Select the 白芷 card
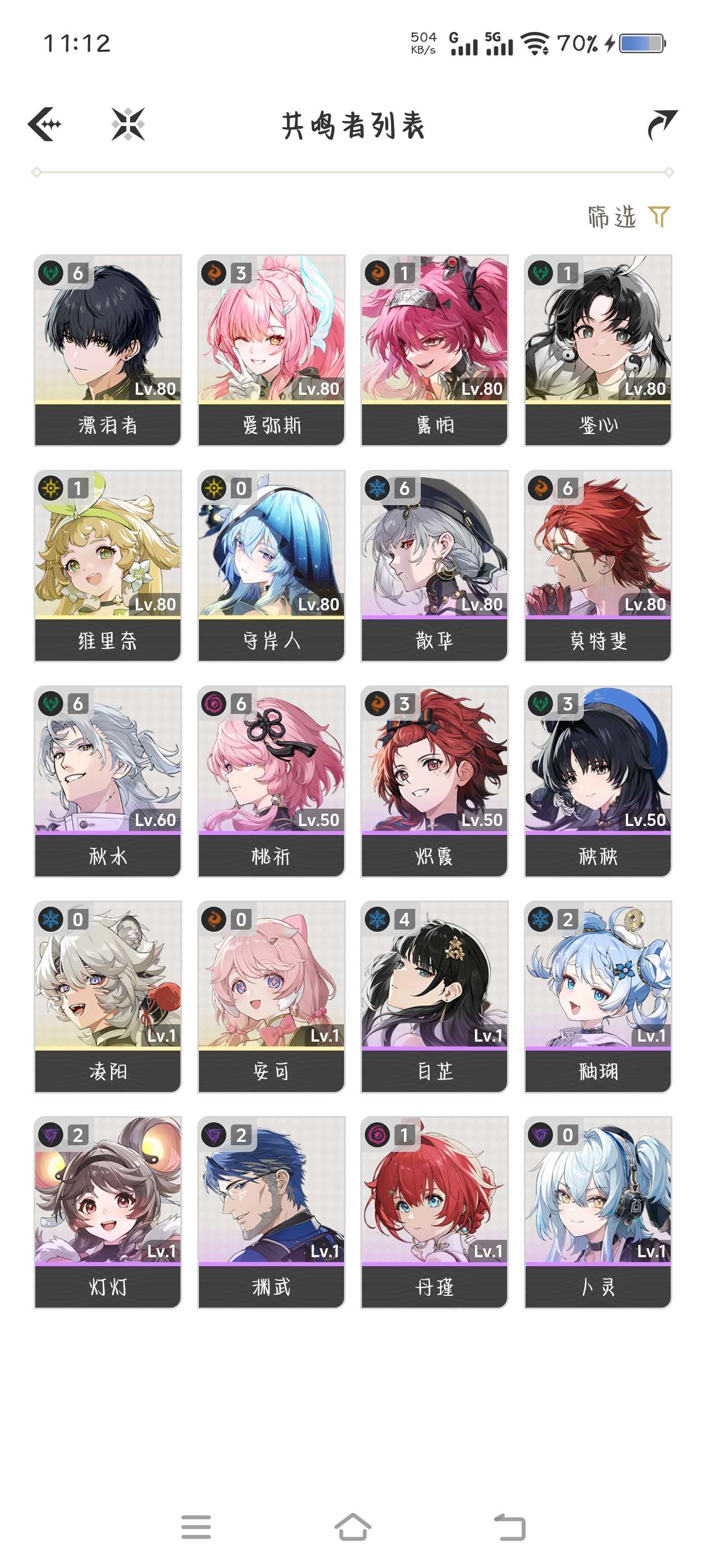This screenshot has height=1568, width=706. coord(434,996)
